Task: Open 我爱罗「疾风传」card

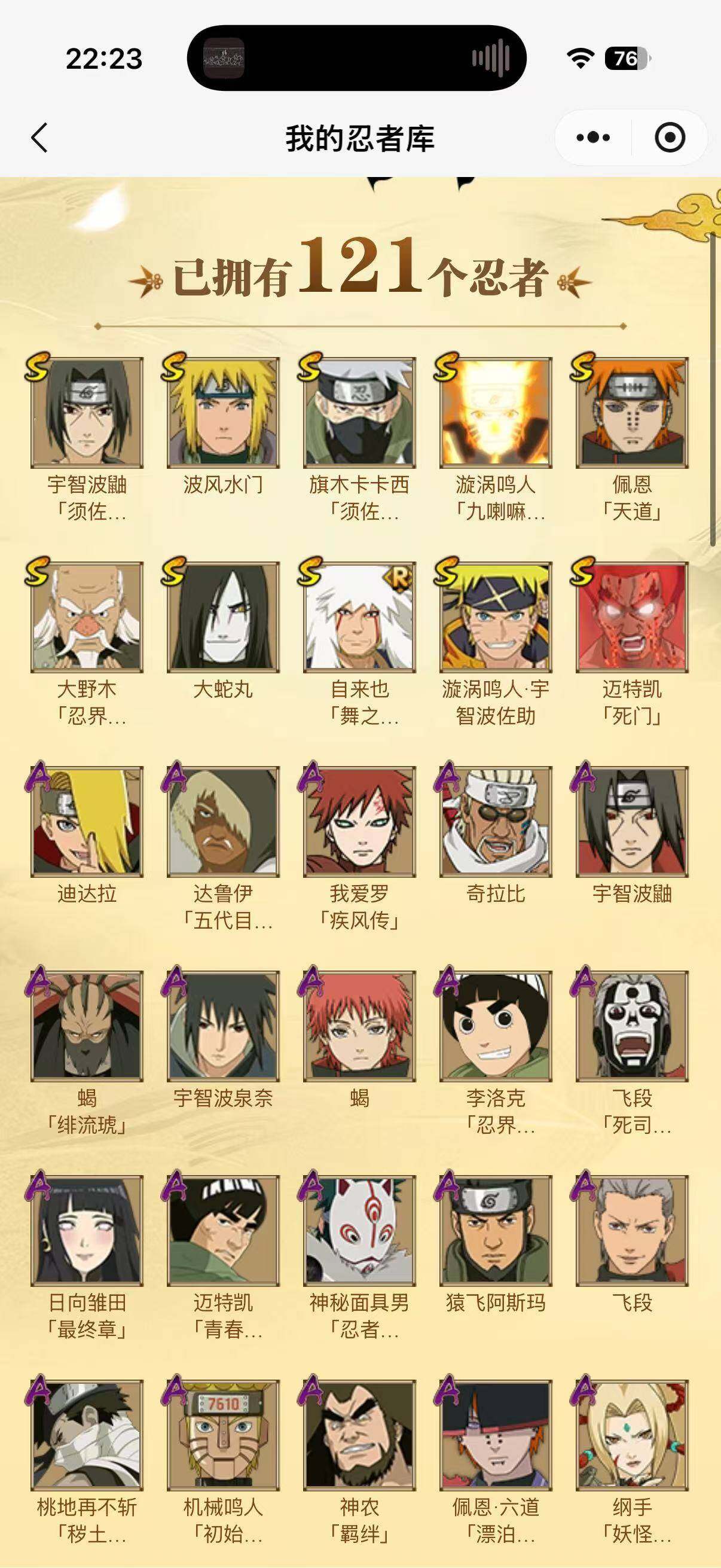Action: coord(359,822)
